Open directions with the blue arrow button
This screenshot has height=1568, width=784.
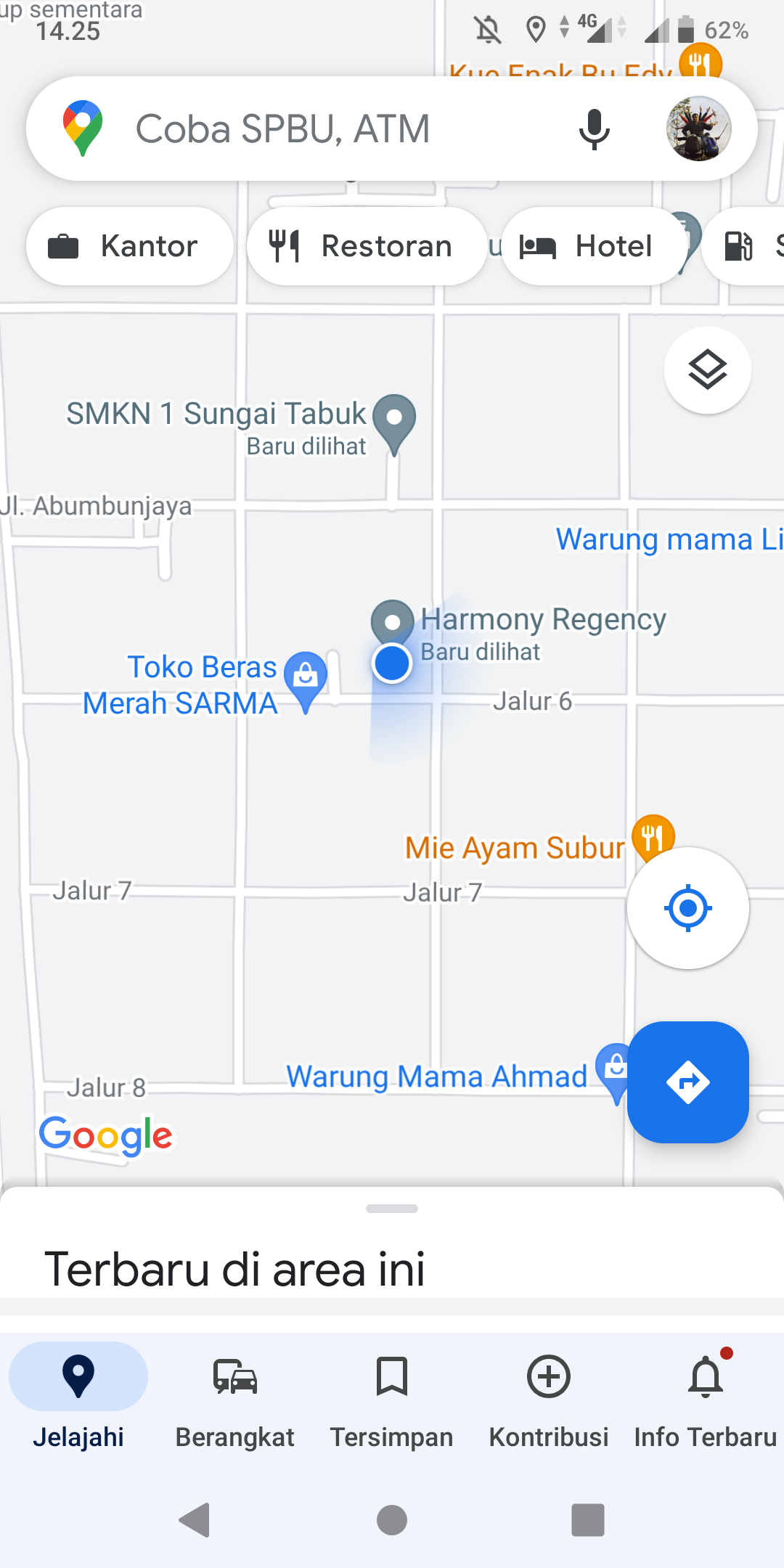(x=687, y=1082)
